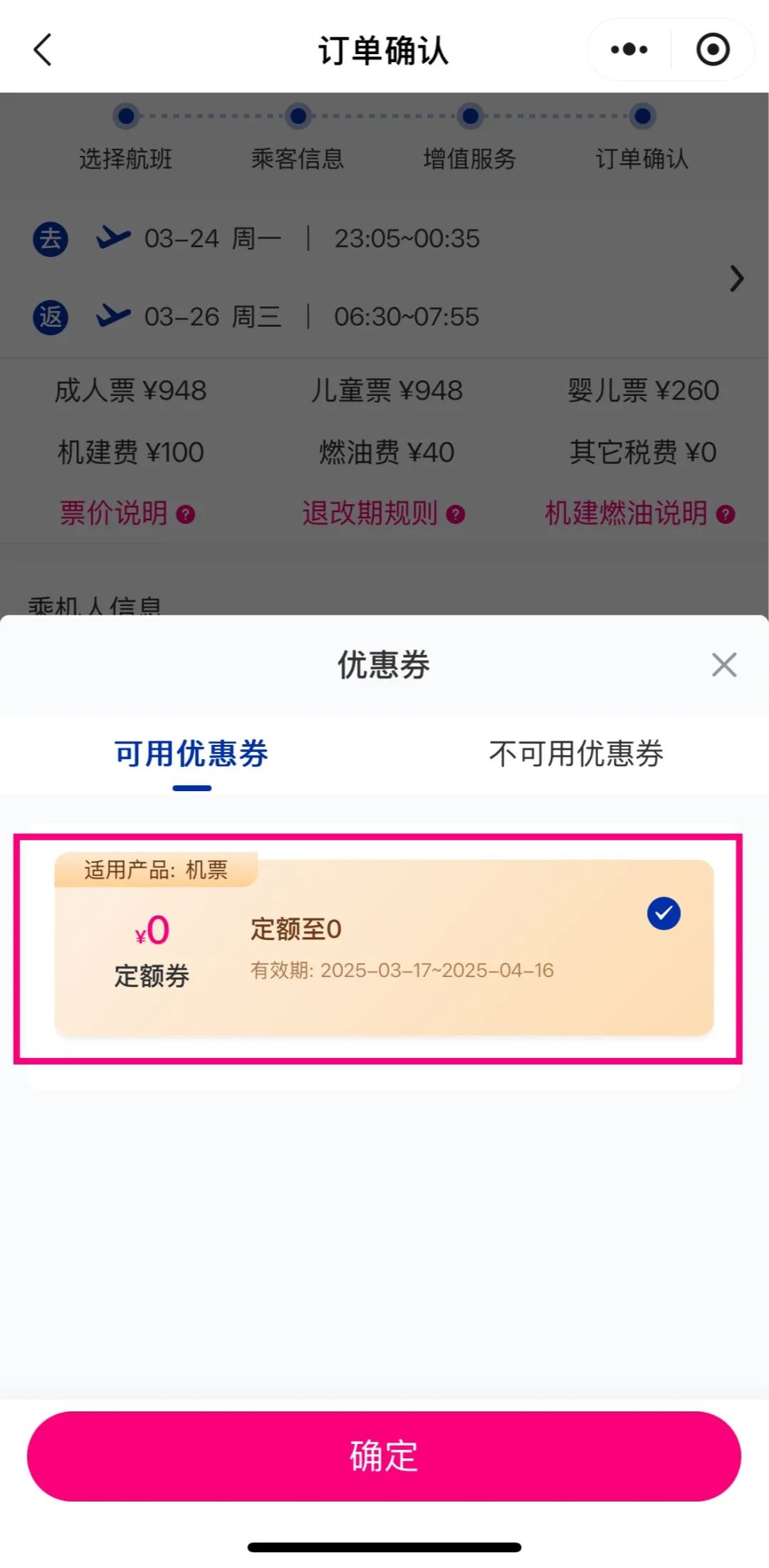Close the 优惠券 coupon panel
Image resolution: width=769 pixels, height=1568 pixels.
pos(723,665)
